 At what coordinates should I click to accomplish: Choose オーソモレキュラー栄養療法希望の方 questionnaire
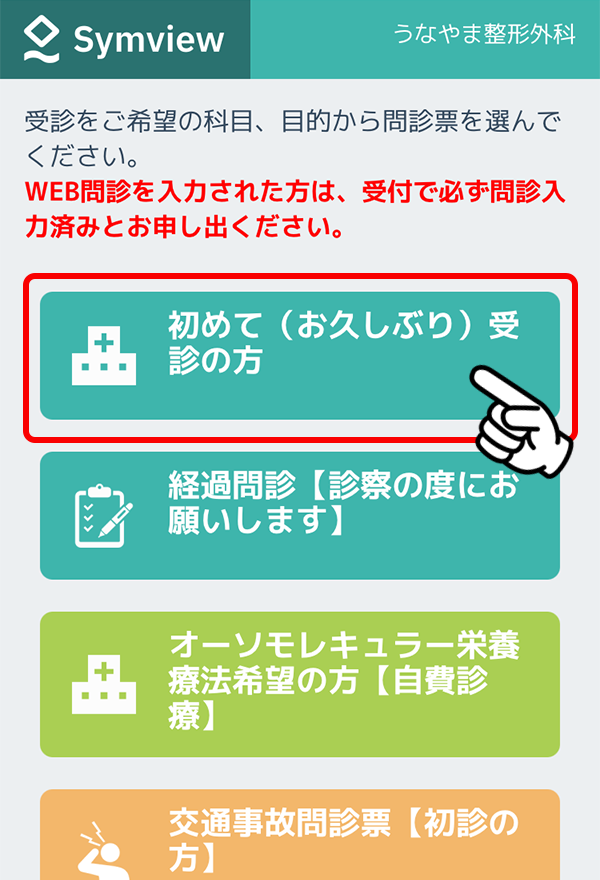click(x=300, y=684)
